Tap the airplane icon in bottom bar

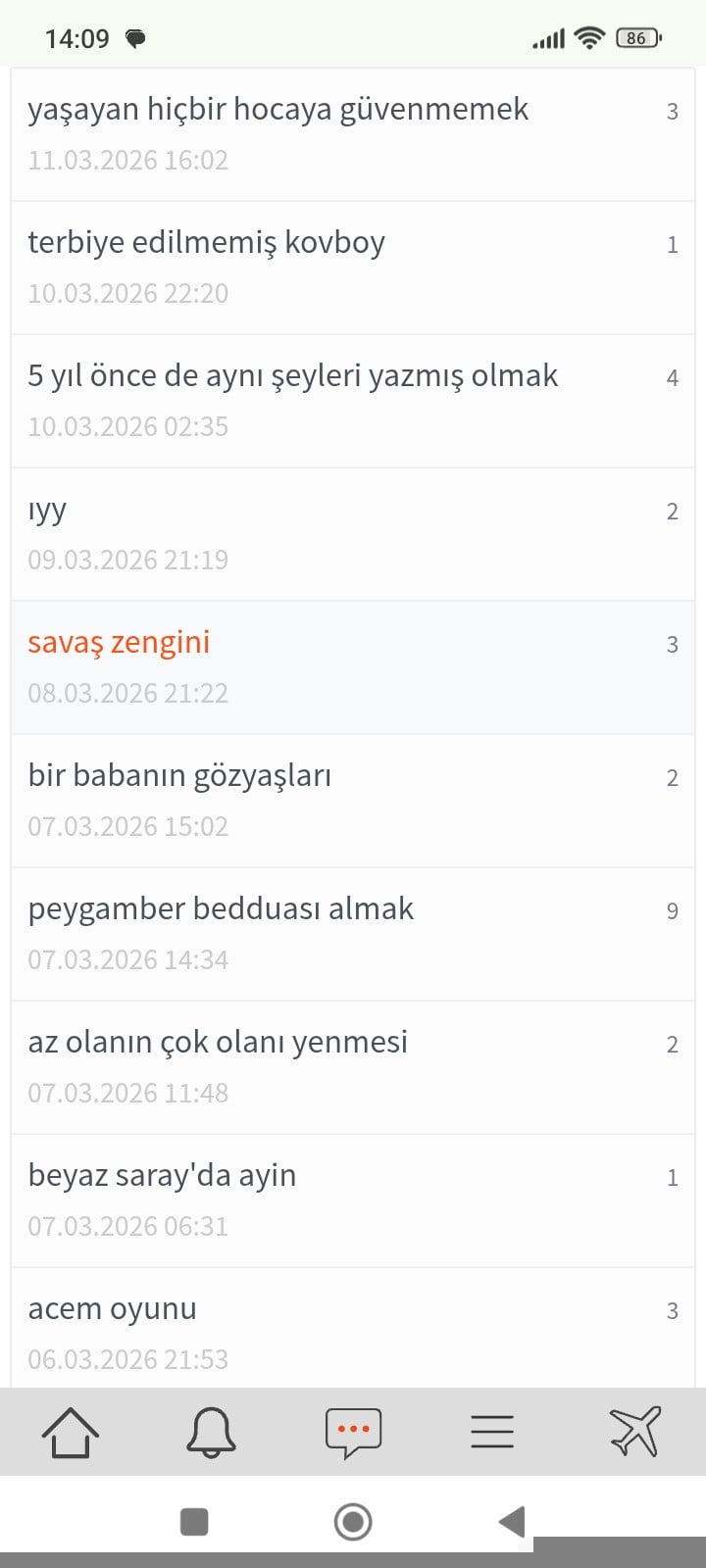(x=635, y=1432)
